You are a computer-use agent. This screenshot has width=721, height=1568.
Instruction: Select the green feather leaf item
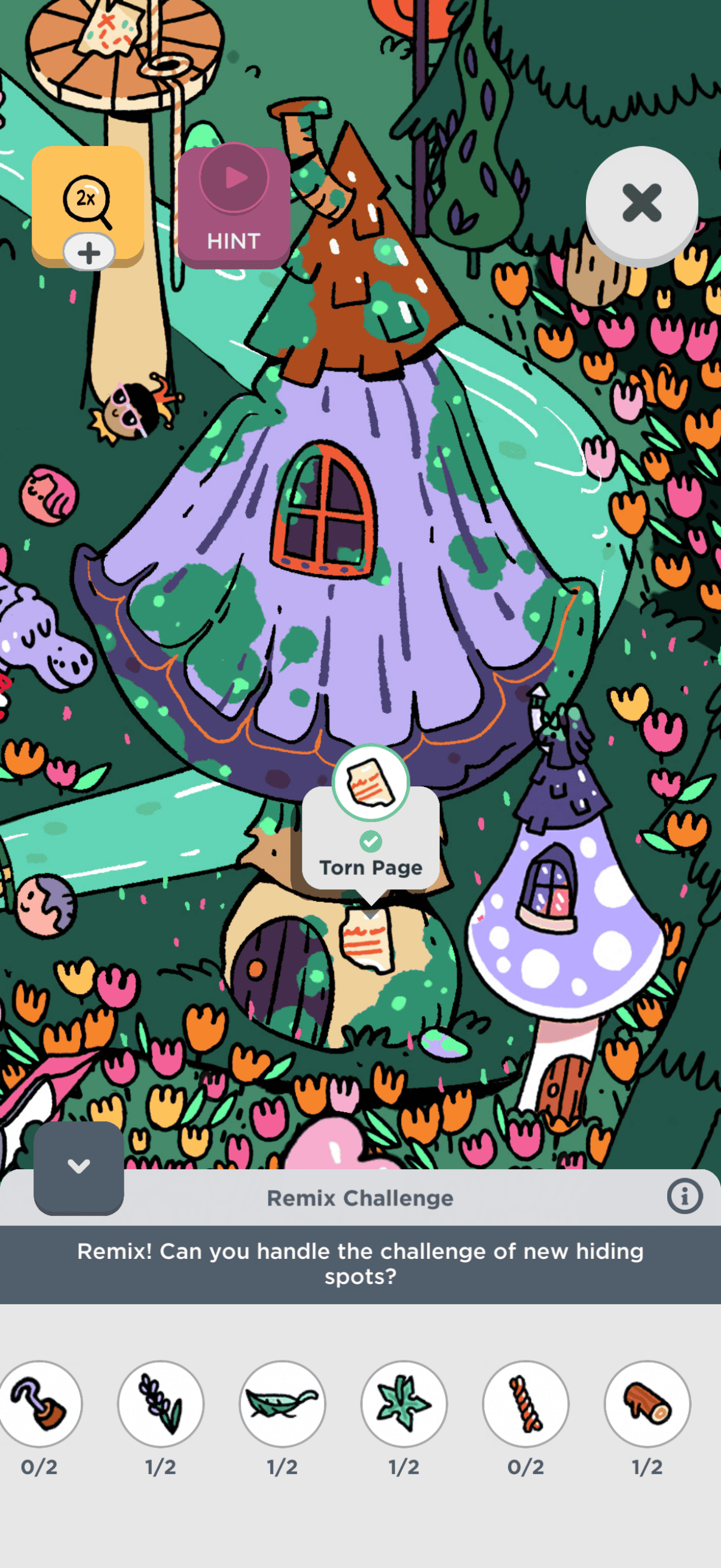point(282,1404)
